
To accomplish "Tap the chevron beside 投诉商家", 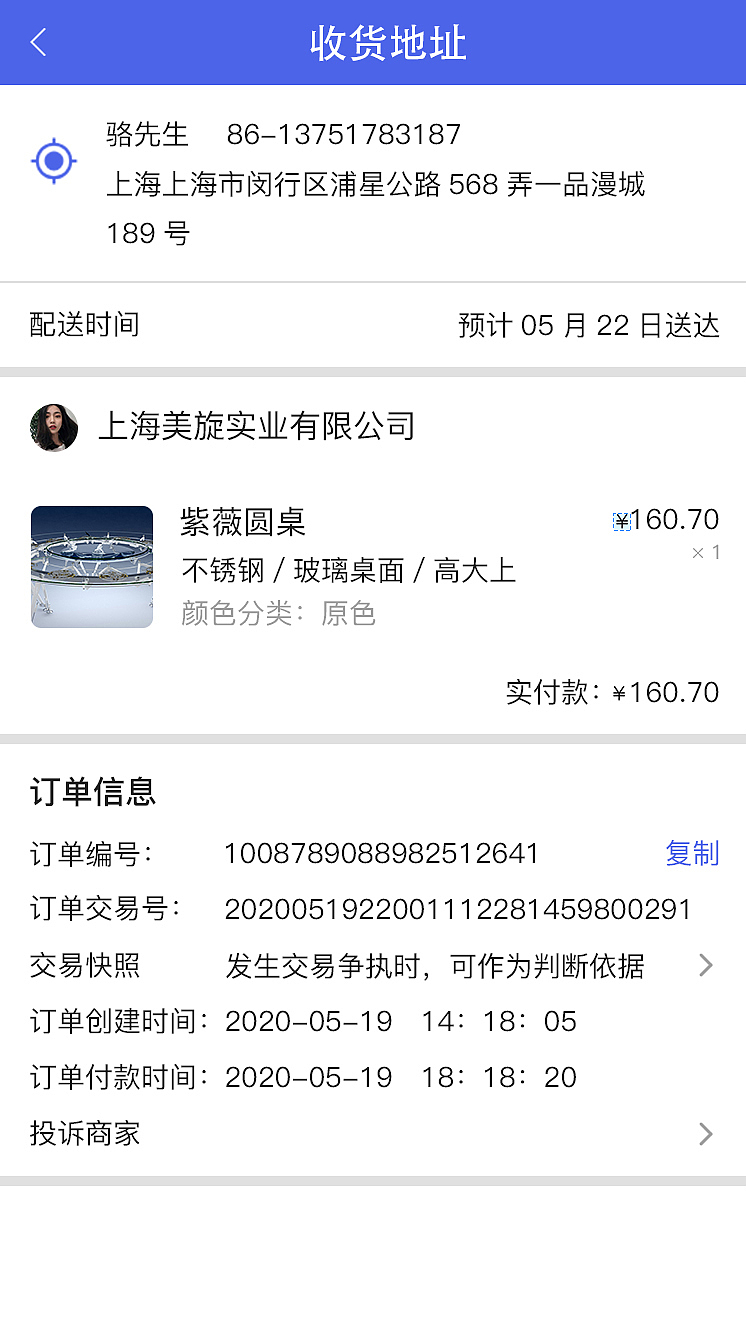I will [706, 1134].
